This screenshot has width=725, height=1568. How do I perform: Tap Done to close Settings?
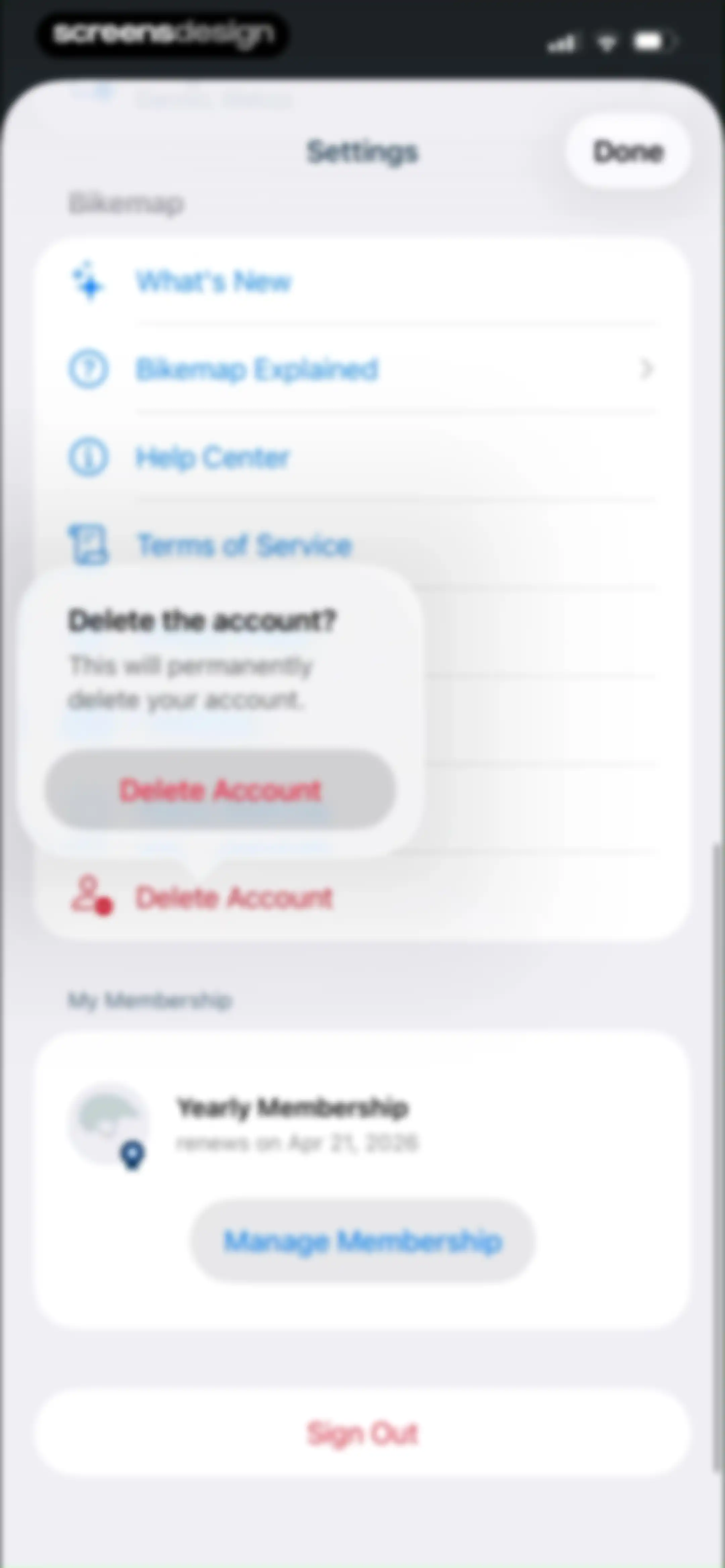(628, 151)
